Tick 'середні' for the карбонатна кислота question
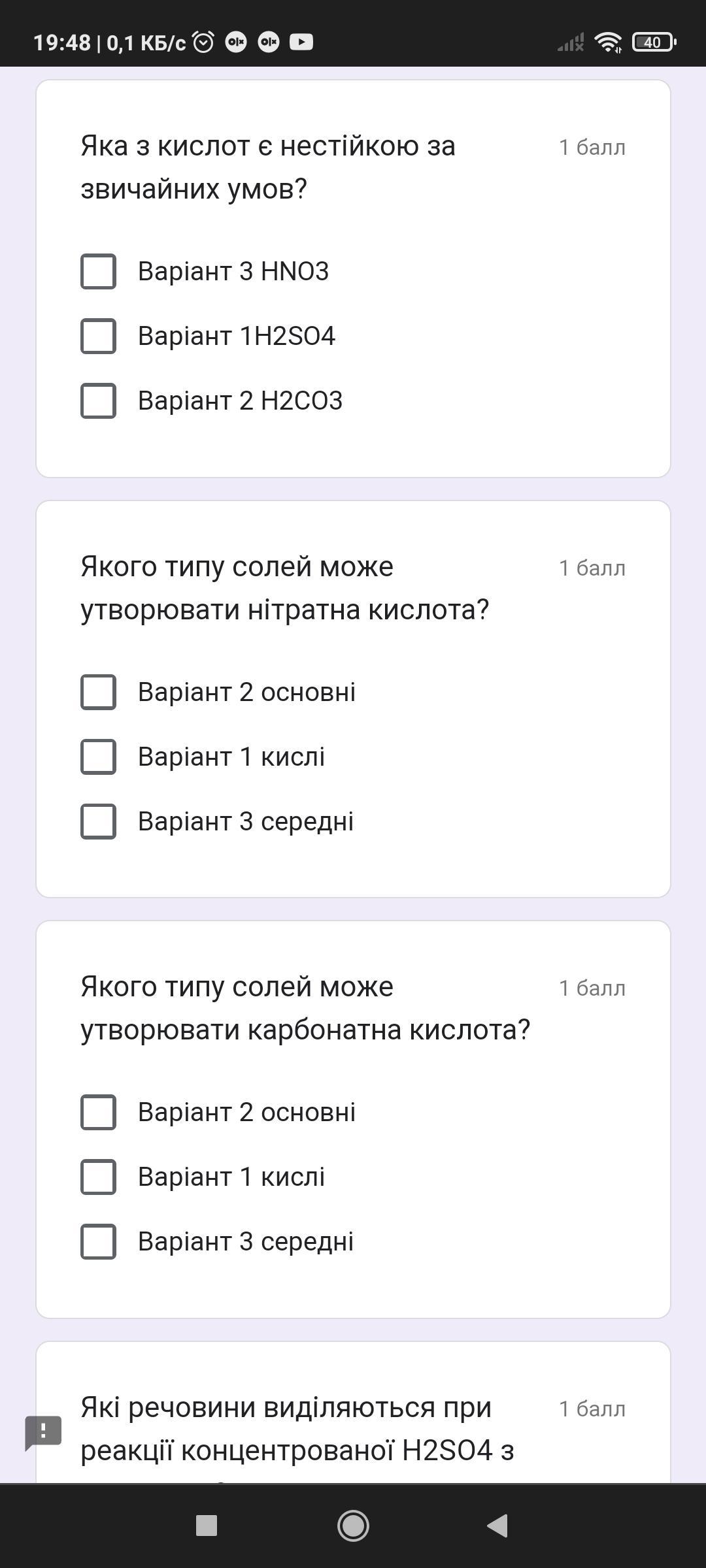The image size is (706, 1568). (x=98, y=1241)
